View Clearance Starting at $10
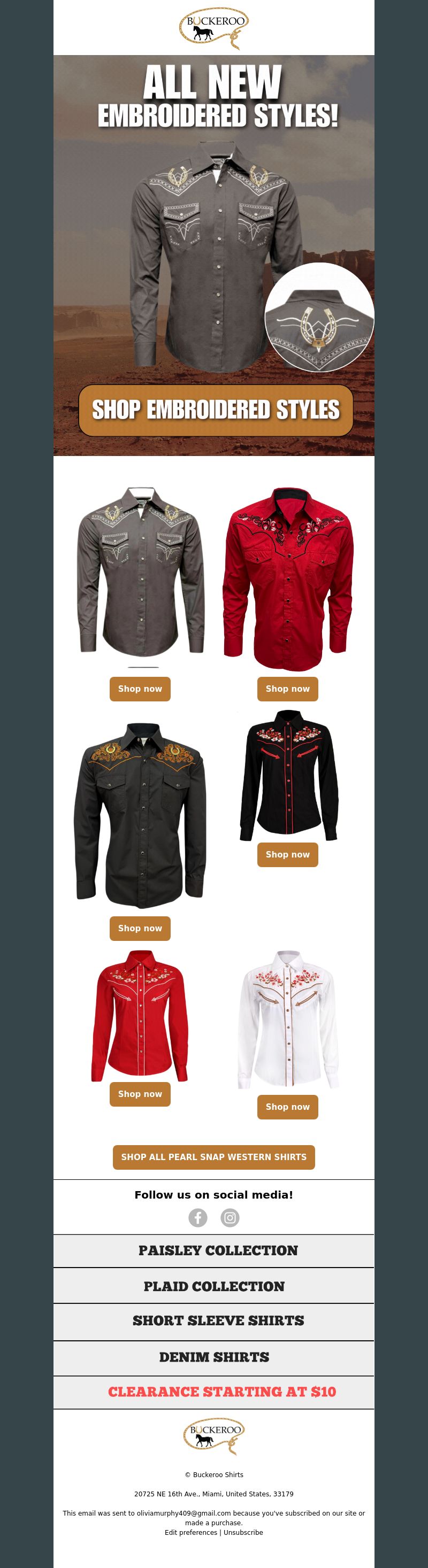Viewport: 428px width, 1568px height. 221,1392
